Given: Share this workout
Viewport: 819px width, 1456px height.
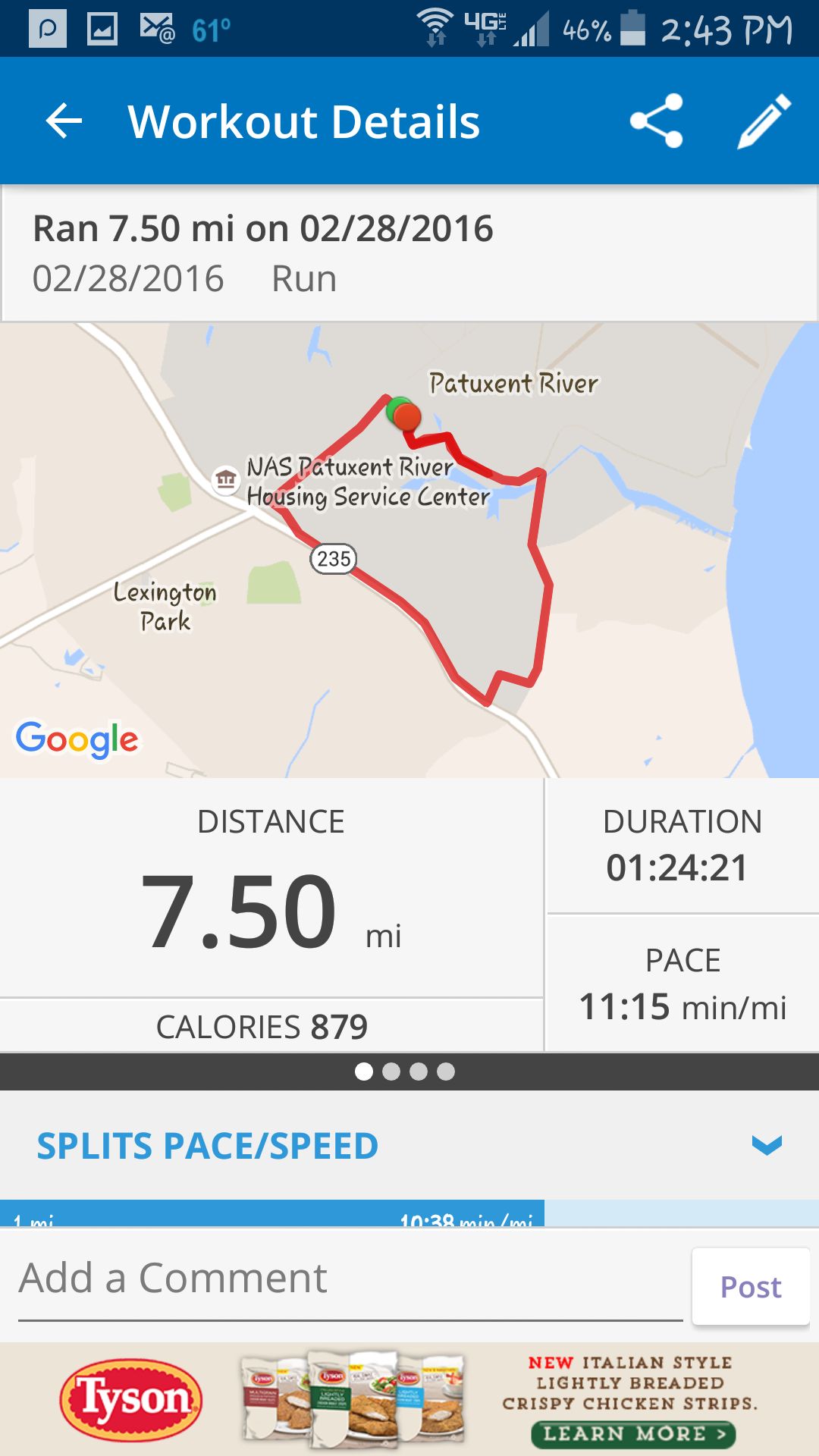Looking at the screenshot, I should (657, 121).
